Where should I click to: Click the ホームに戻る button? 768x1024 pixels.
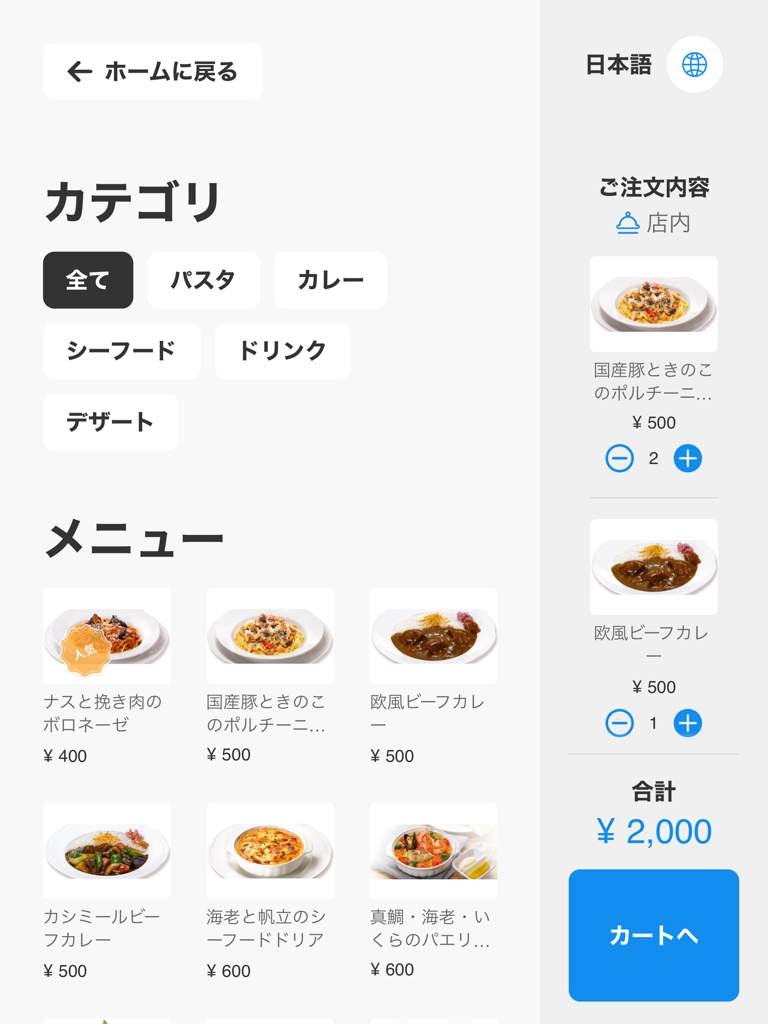[x=152, y=71]
